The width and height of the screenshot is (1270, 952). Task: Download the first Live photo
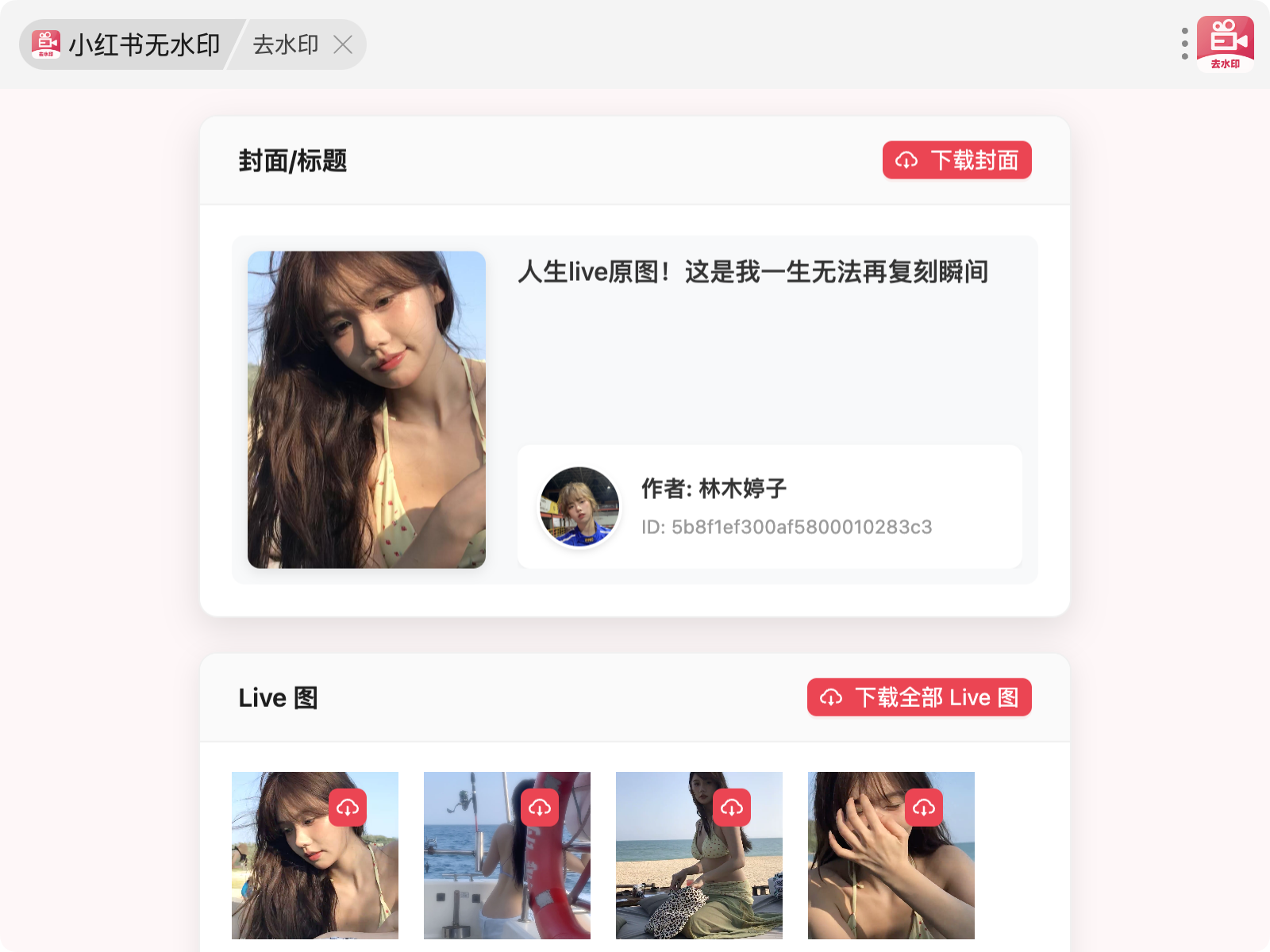pos(348,808)
